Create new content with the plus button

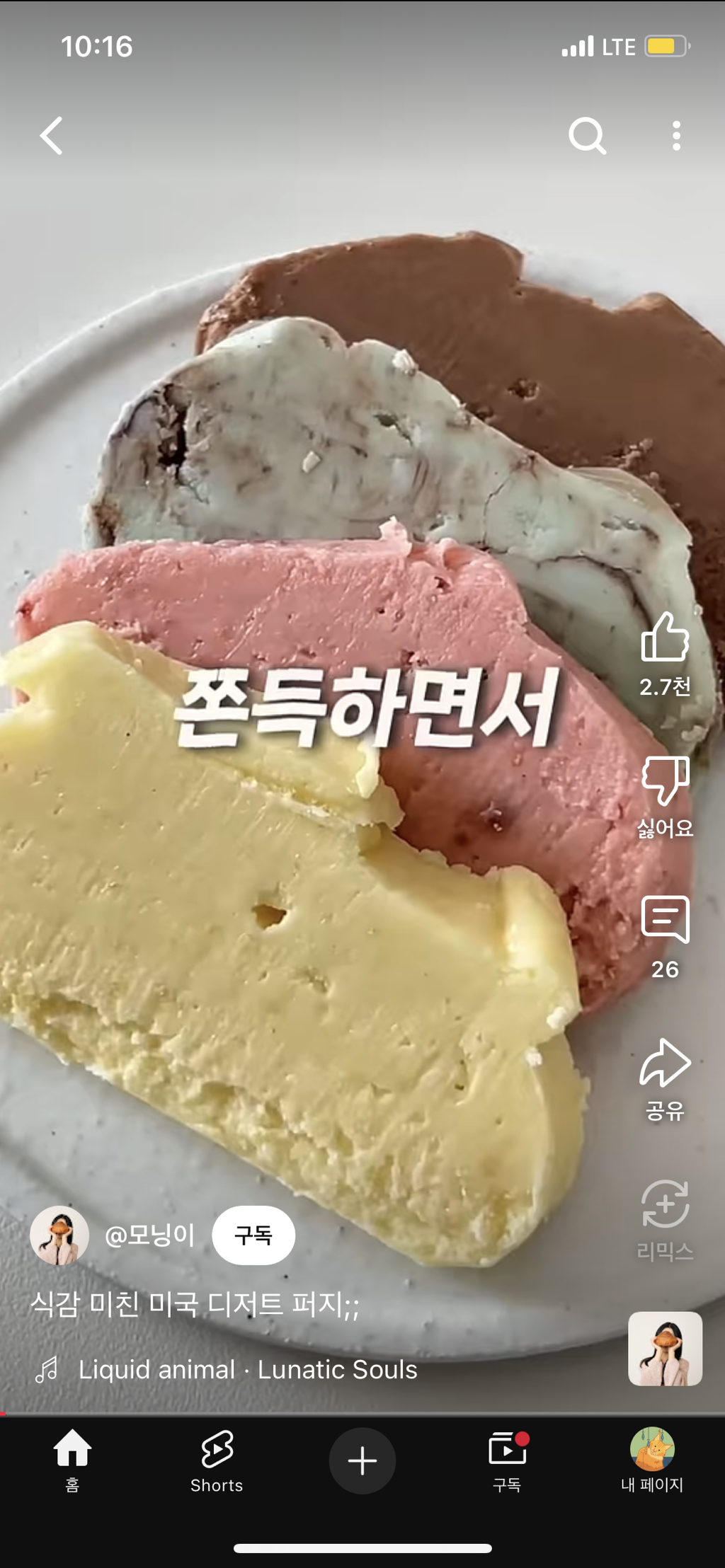pyautogui.click(x=362, y=1460)
